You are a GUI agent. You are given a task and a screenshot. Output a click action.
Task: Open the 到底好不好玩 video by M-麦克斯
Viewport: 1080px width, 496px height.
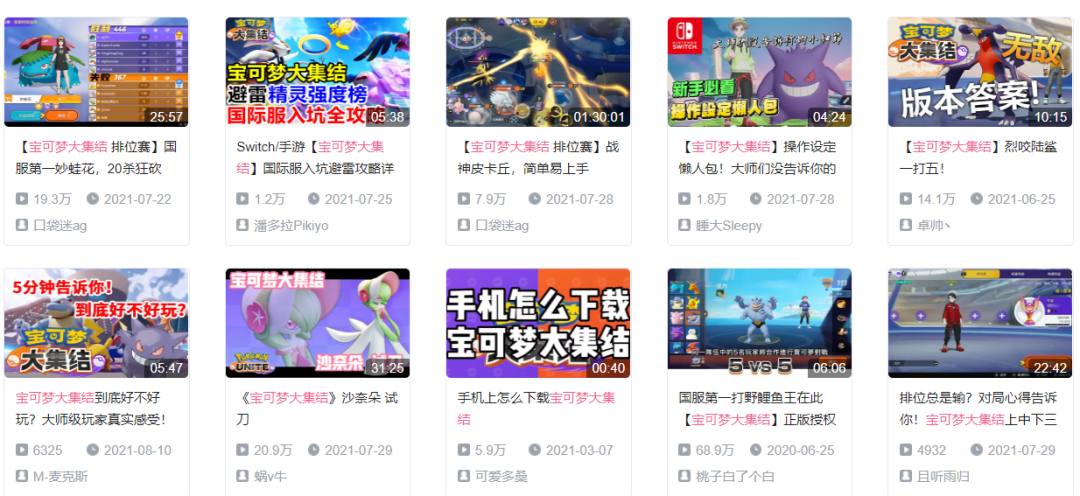point(96,323)
